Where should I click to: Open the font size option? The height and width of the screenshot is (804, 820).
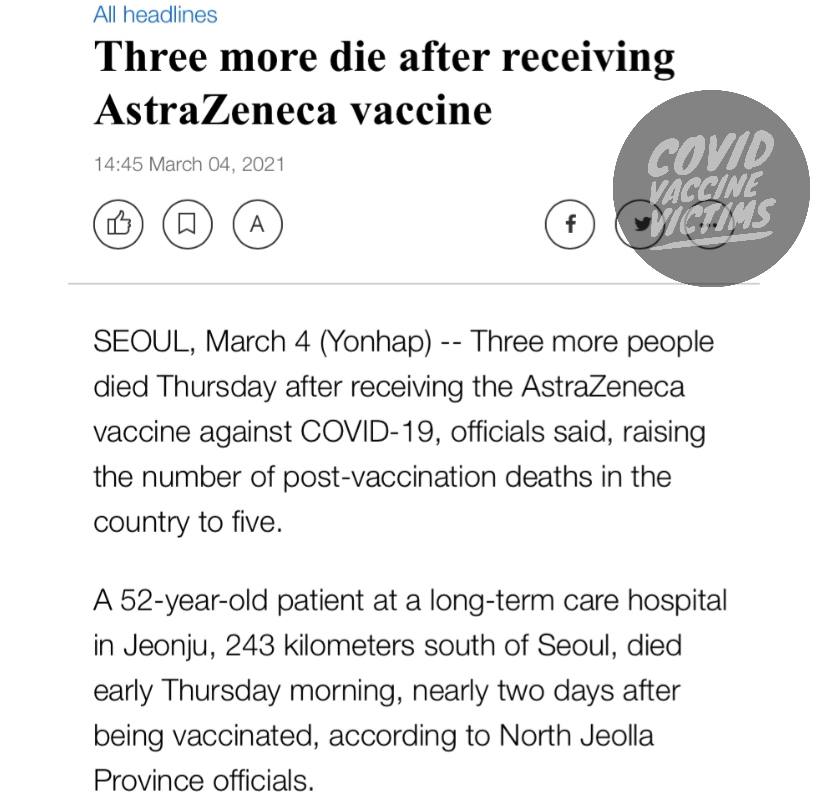[x=257, y=224]
